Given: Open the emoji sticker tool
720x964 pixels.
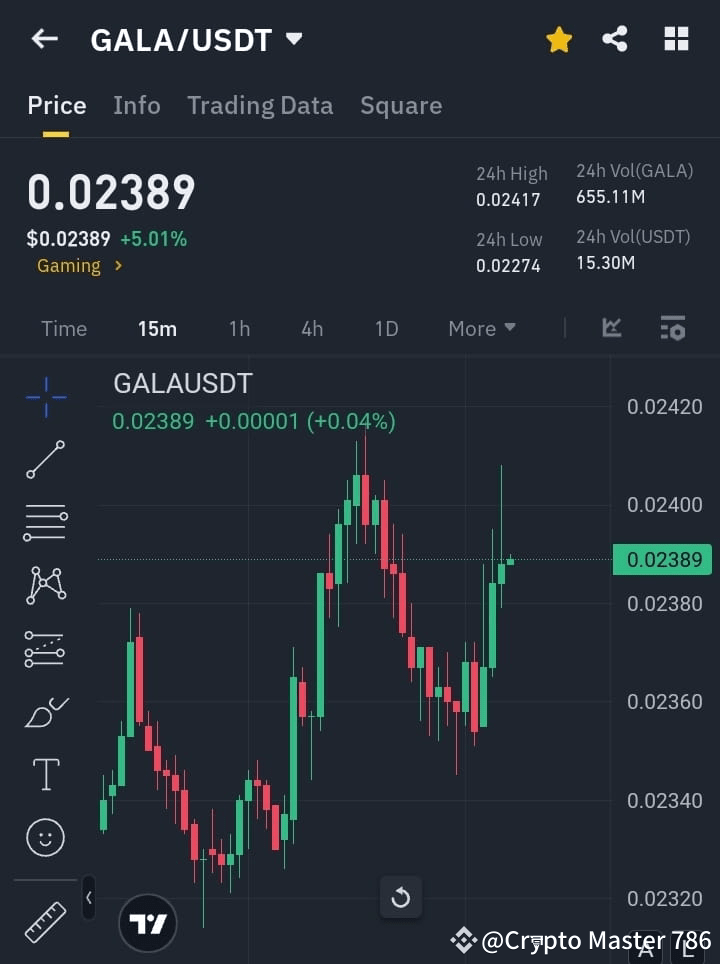Looking at the screenshot, I should 44,837.
